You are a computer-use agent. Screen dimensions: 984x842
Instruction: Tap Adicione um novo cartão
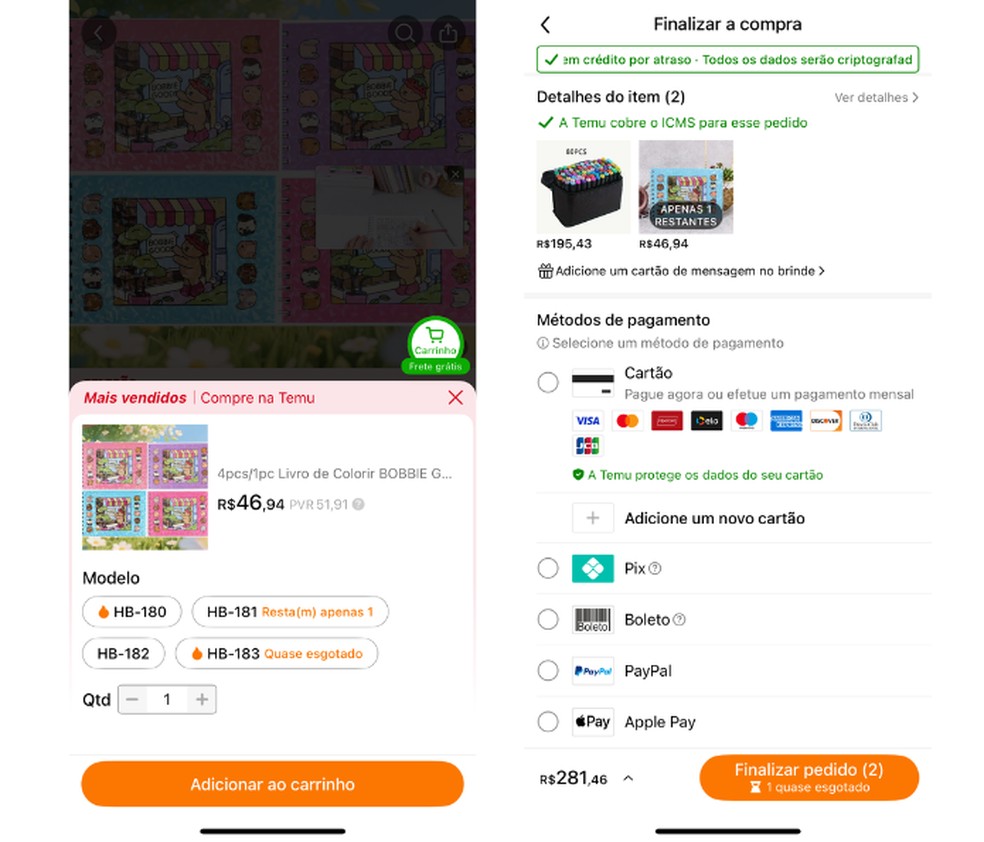click(713, 518)
